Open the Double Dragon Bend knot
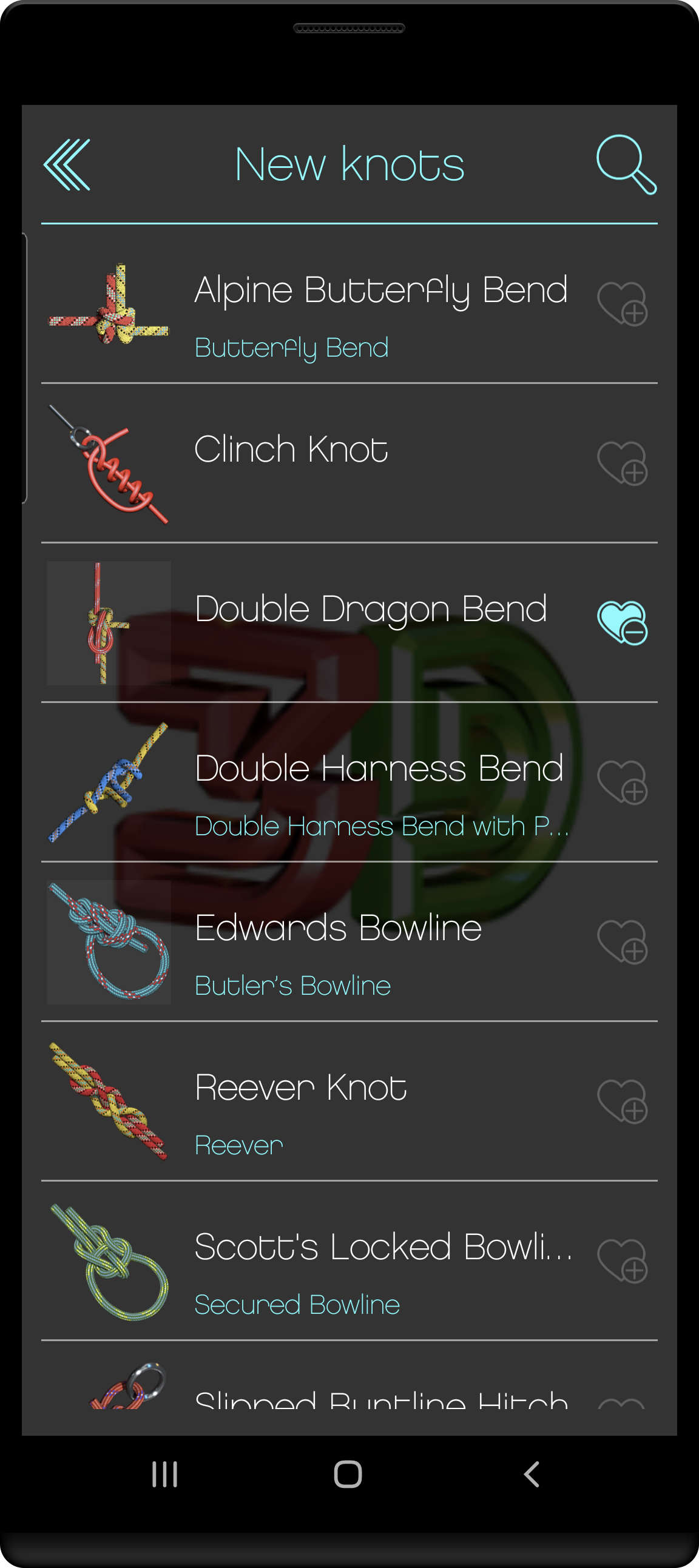This screenshot has height=1568, width=699. pyautogui.click(x=349, y=624)
